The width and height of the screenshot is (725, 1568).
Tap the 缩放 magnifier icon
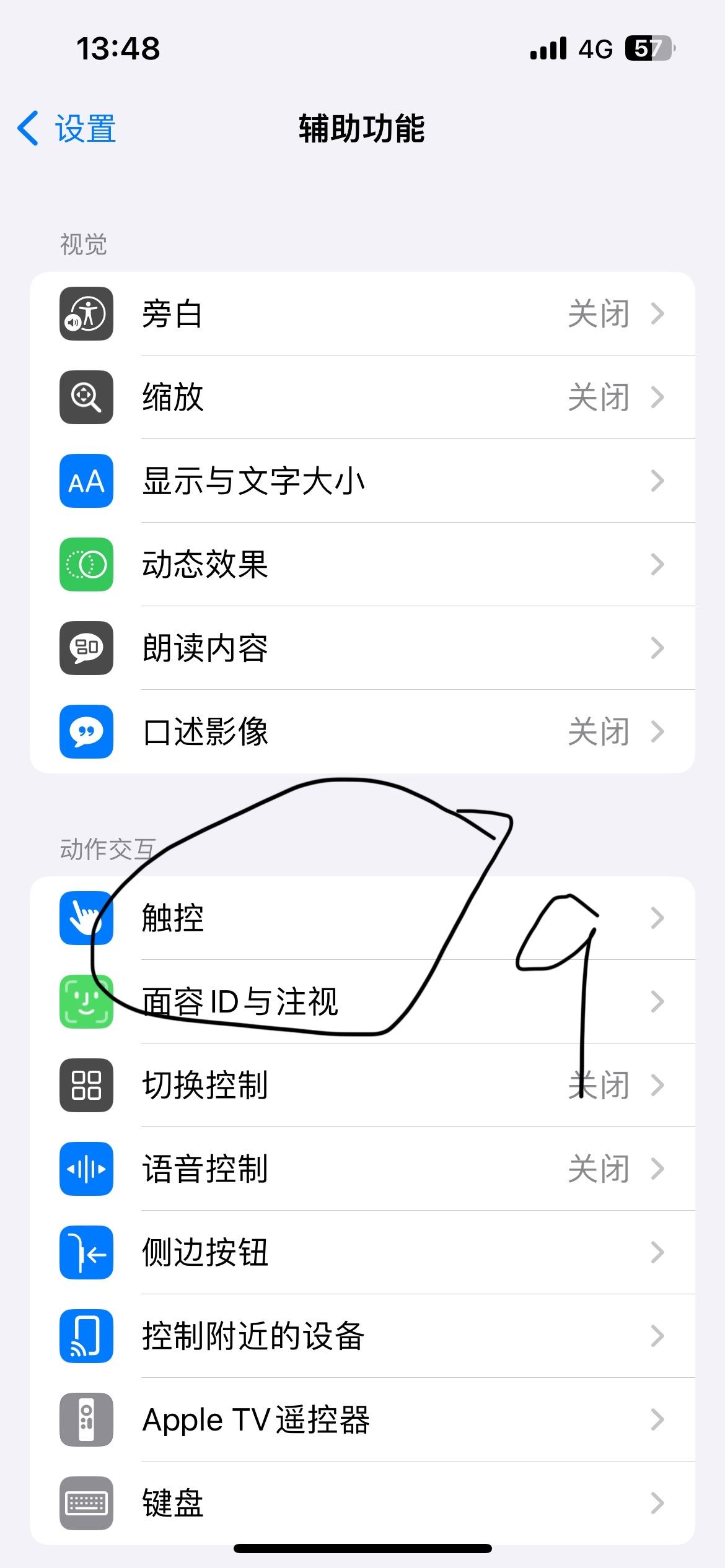[86, 397]
